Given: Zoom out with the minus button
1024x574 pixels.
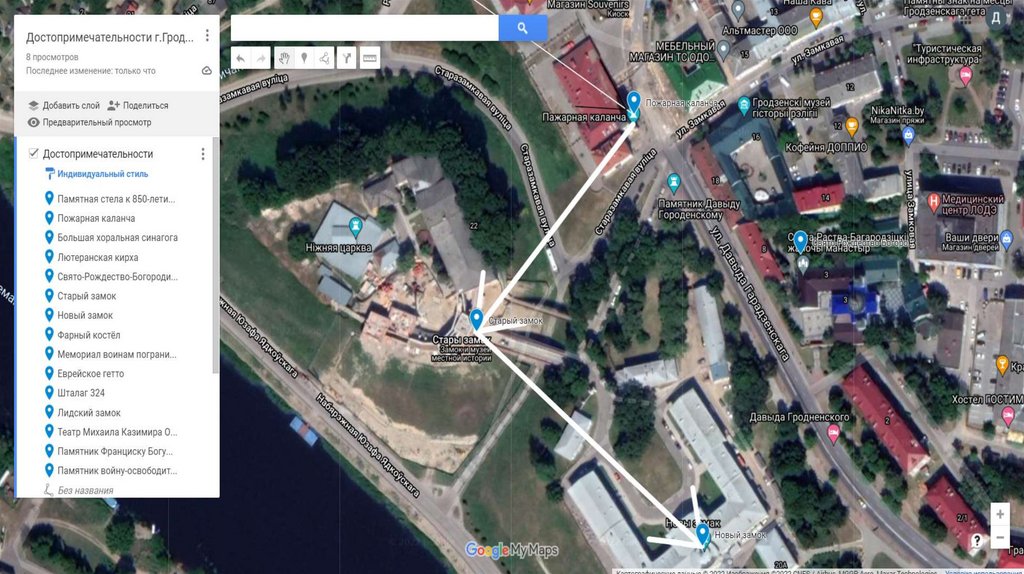Looking at the screenshot, I should click(1000, 537).
